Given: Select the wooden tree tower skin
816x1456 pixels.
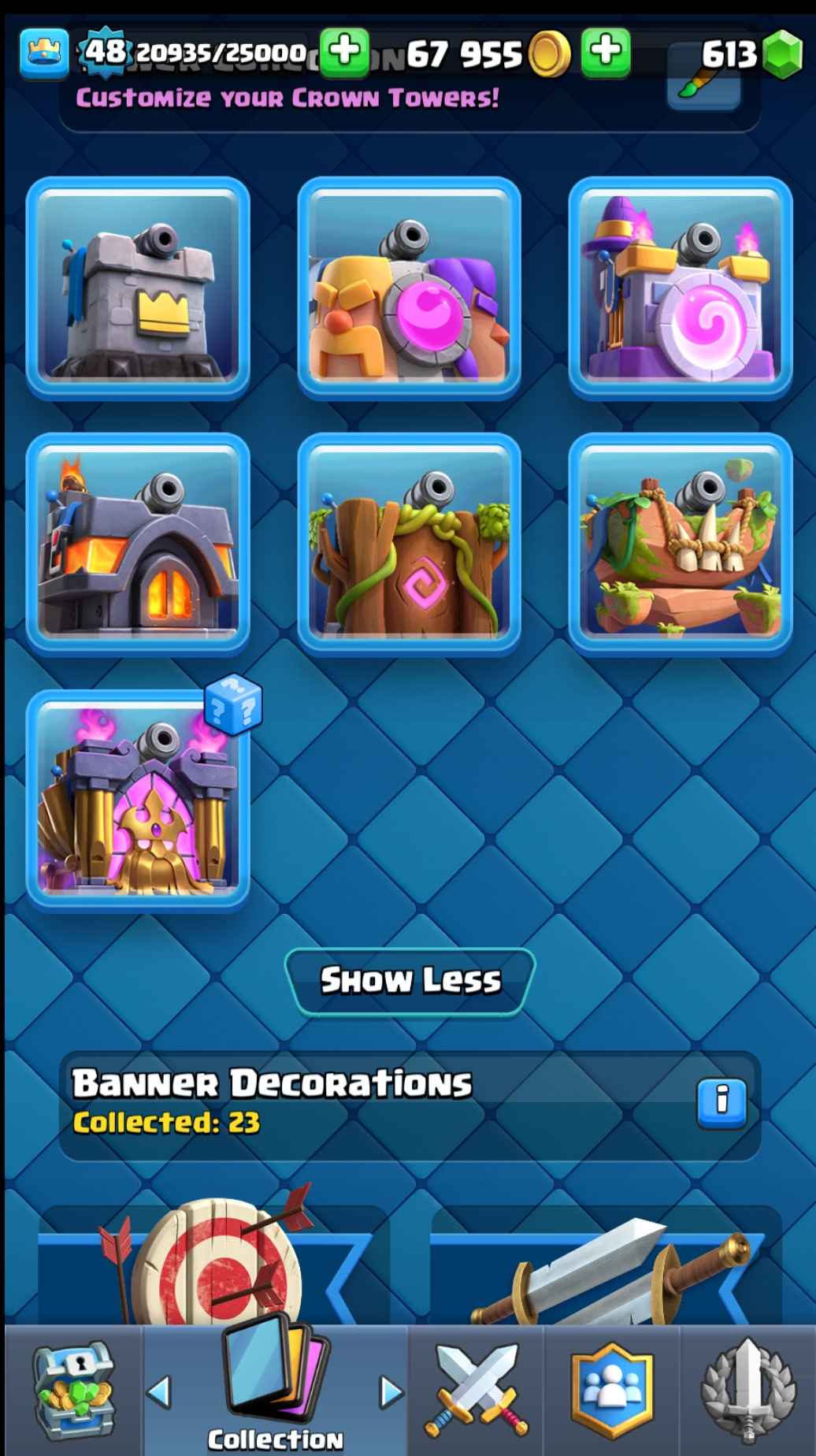Looking at the screenshot, I should [409, 544].
